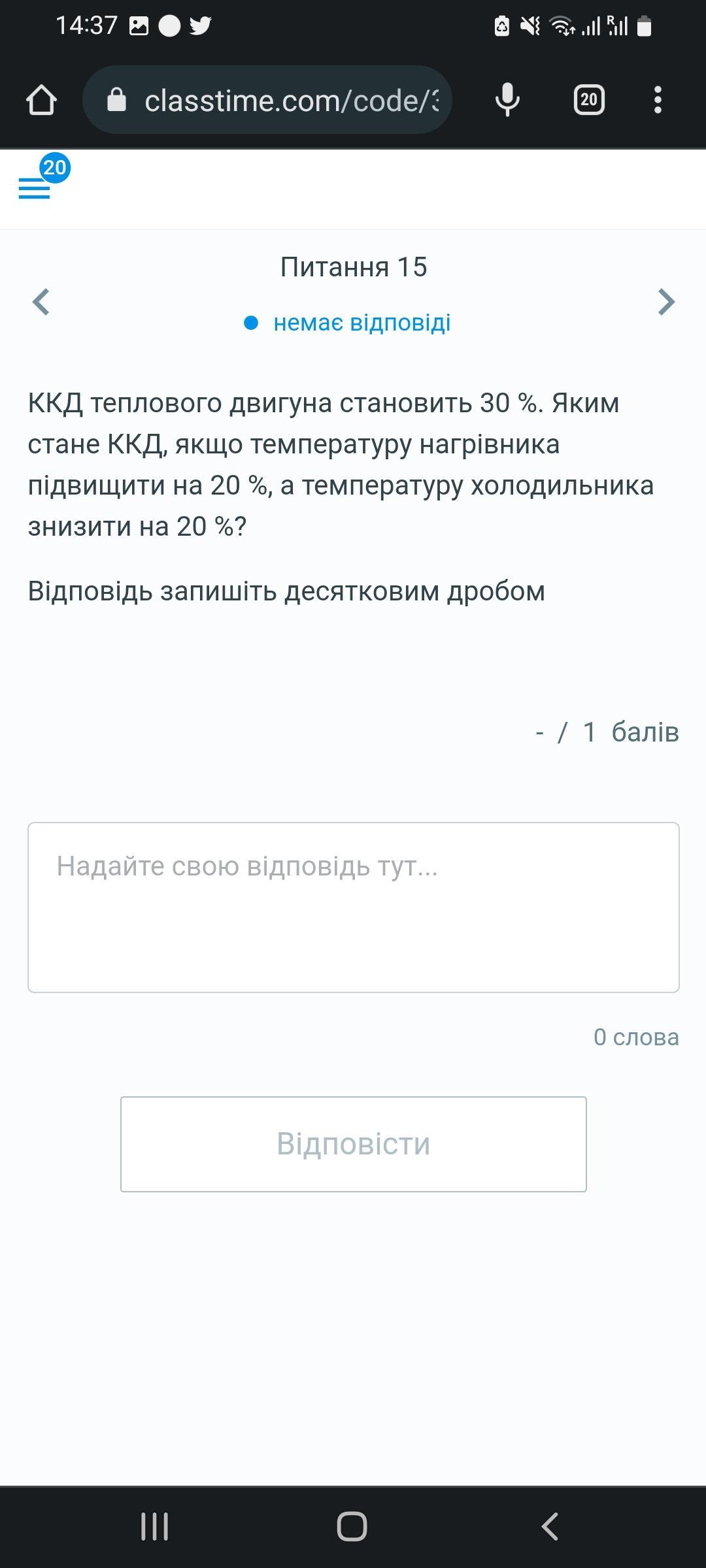706x1568 pixels.
Task: Open the browser tabs switcher
Action: tap(588, 100)
